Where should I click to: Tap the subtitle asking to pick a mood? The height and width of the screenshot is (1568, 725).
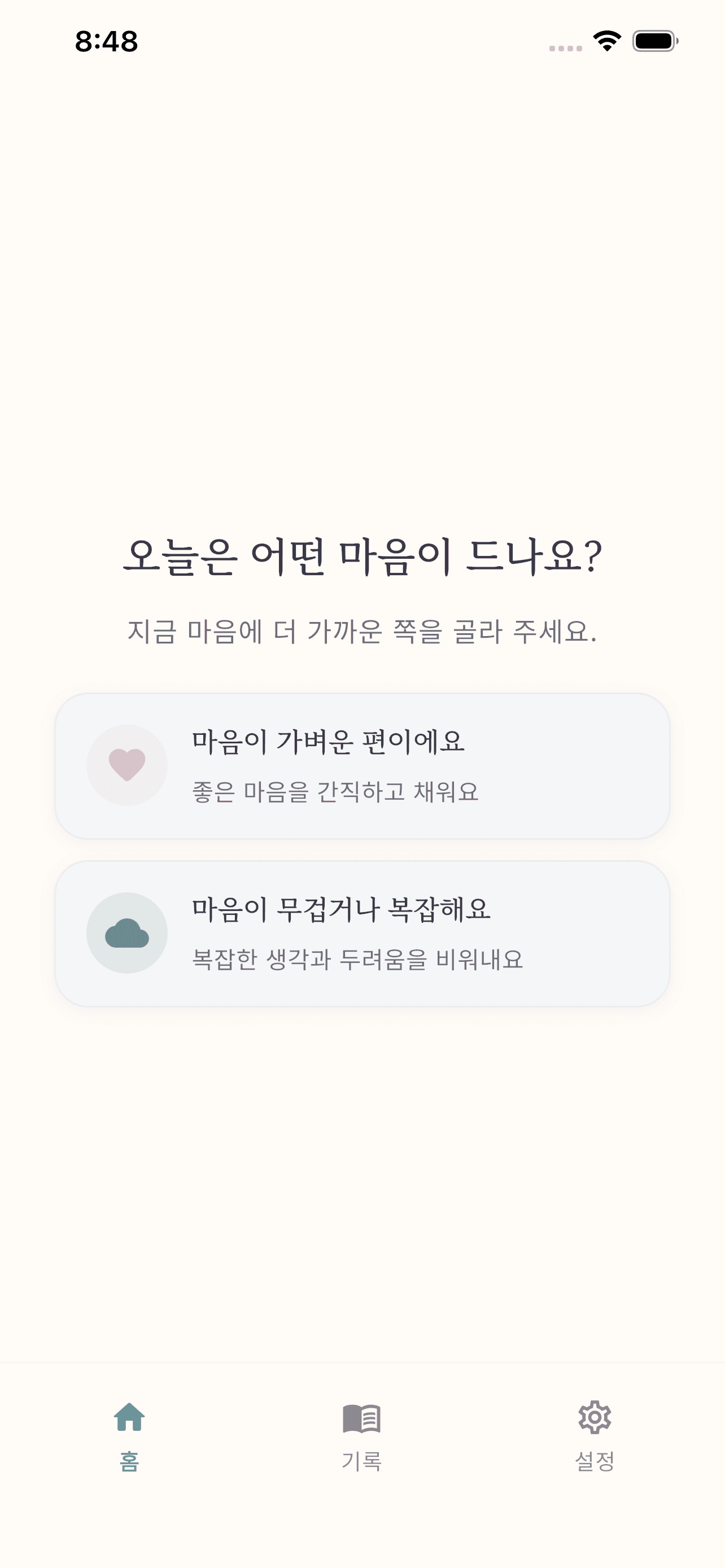[x=362, y=632]
